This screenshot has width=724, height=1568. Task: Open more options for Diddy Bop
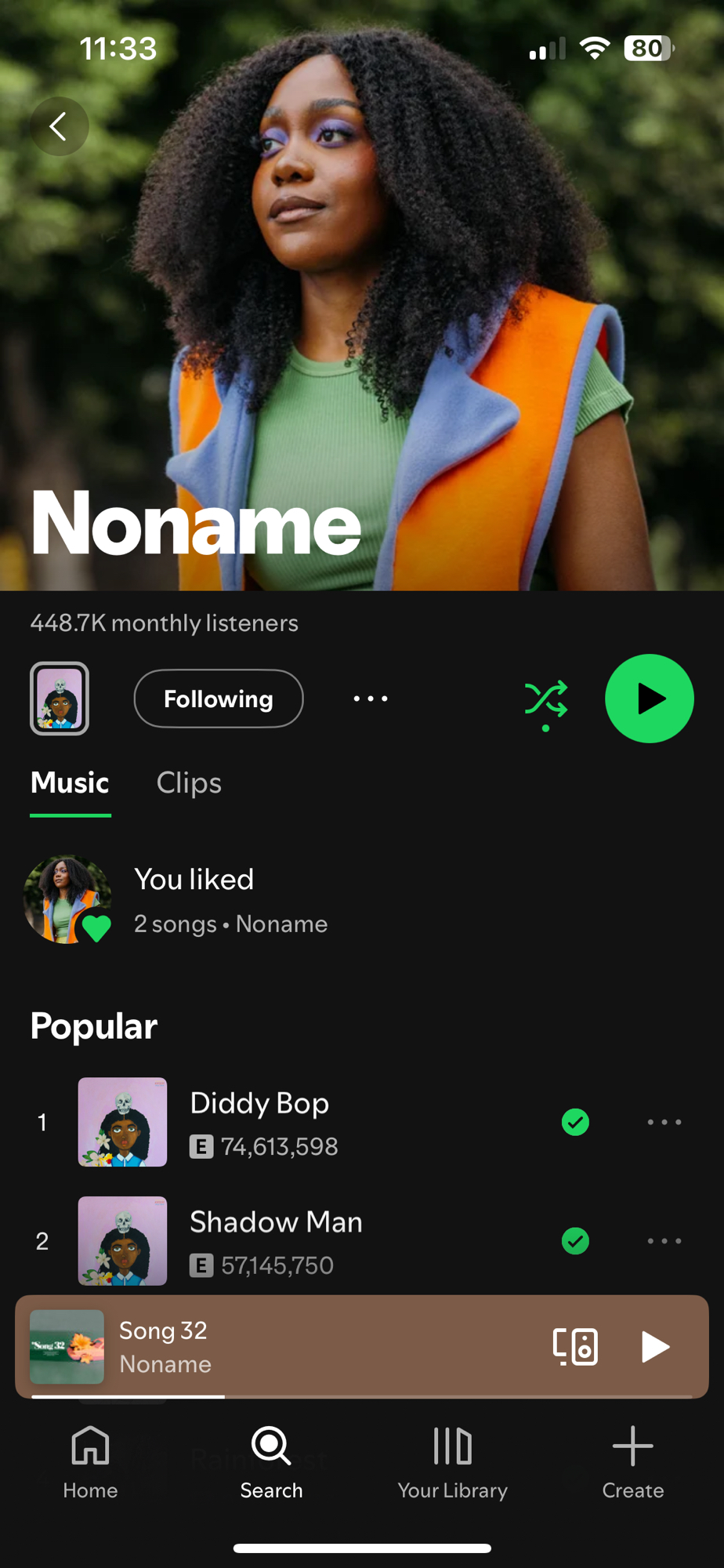tap(664, 1122)
